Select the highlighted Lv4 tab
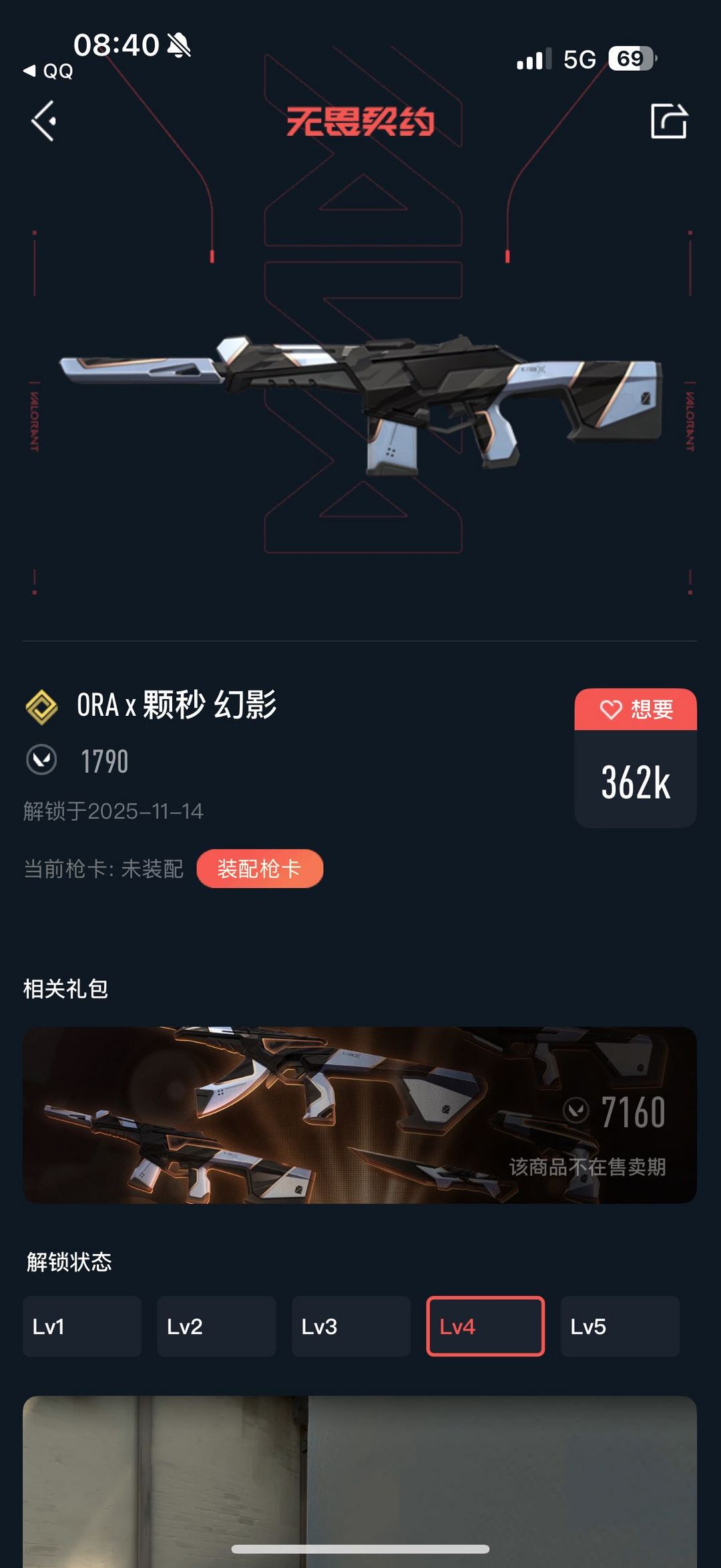The width and height of the screenshot is (721, 1568). click(x=485, y=1326)
